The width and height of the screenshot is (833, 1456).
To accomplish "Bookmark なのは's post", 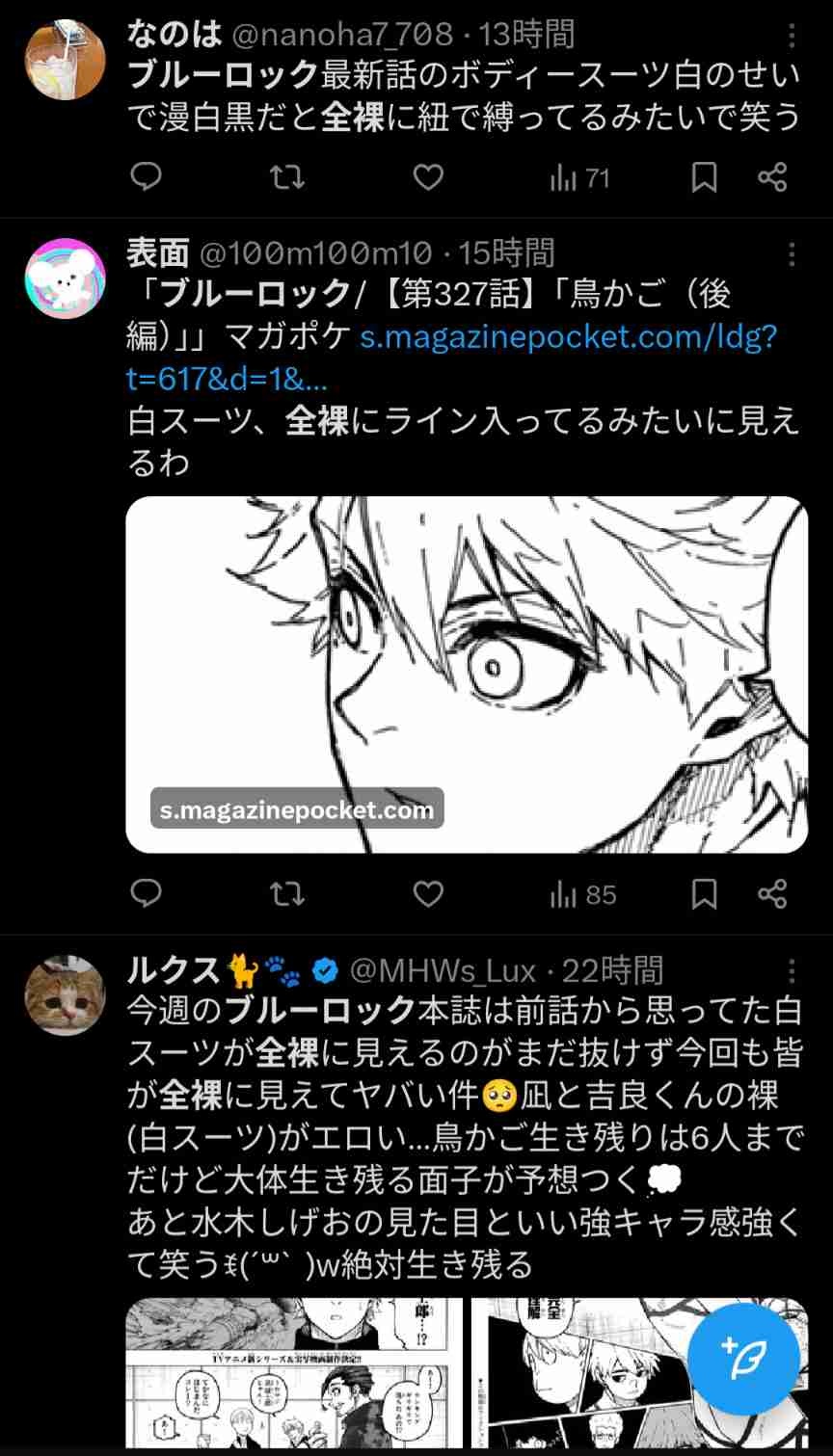I will click(x=704, y=177).
